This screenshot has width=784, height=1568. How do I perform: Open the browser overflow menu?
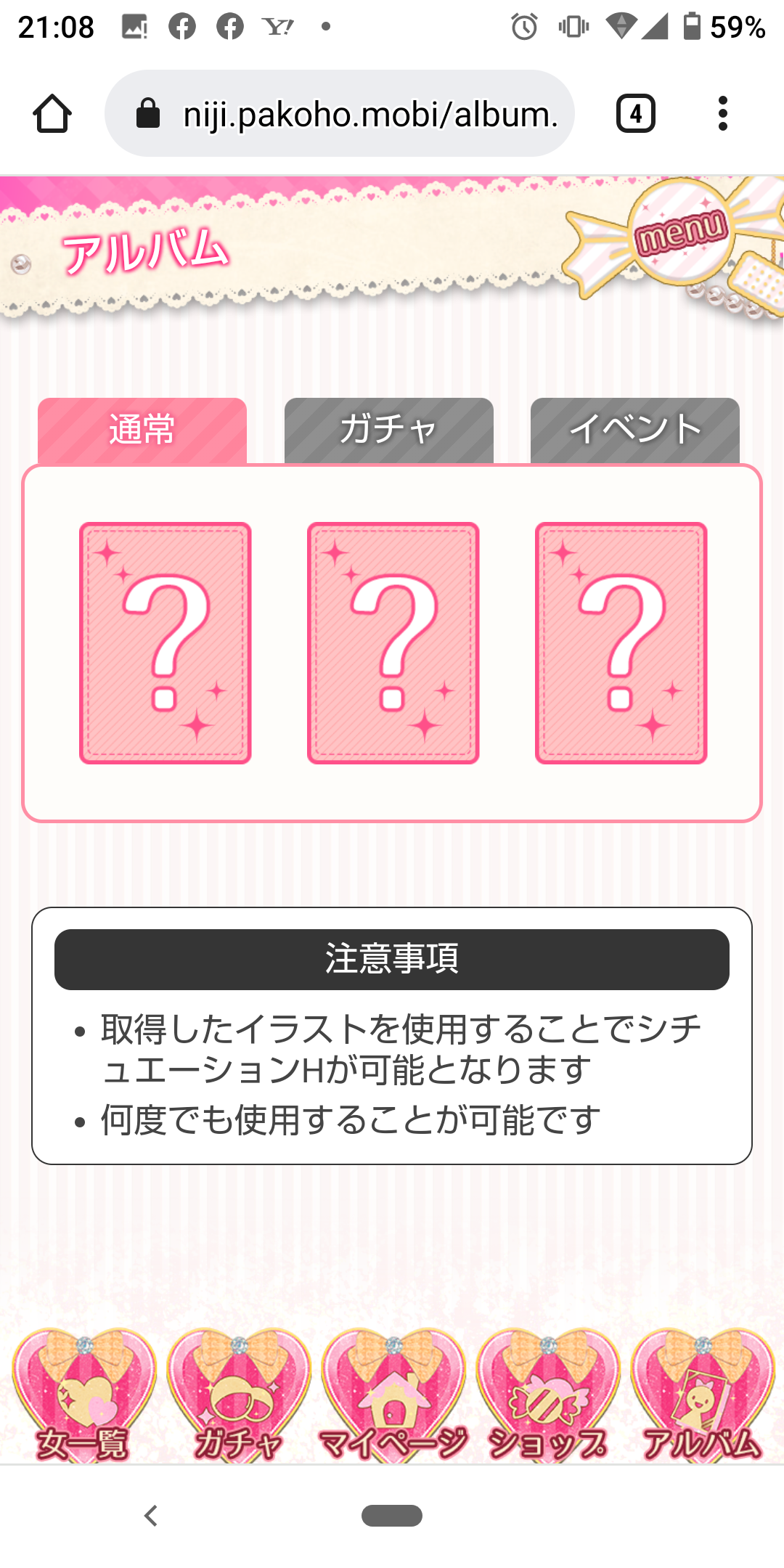(722, 114)
